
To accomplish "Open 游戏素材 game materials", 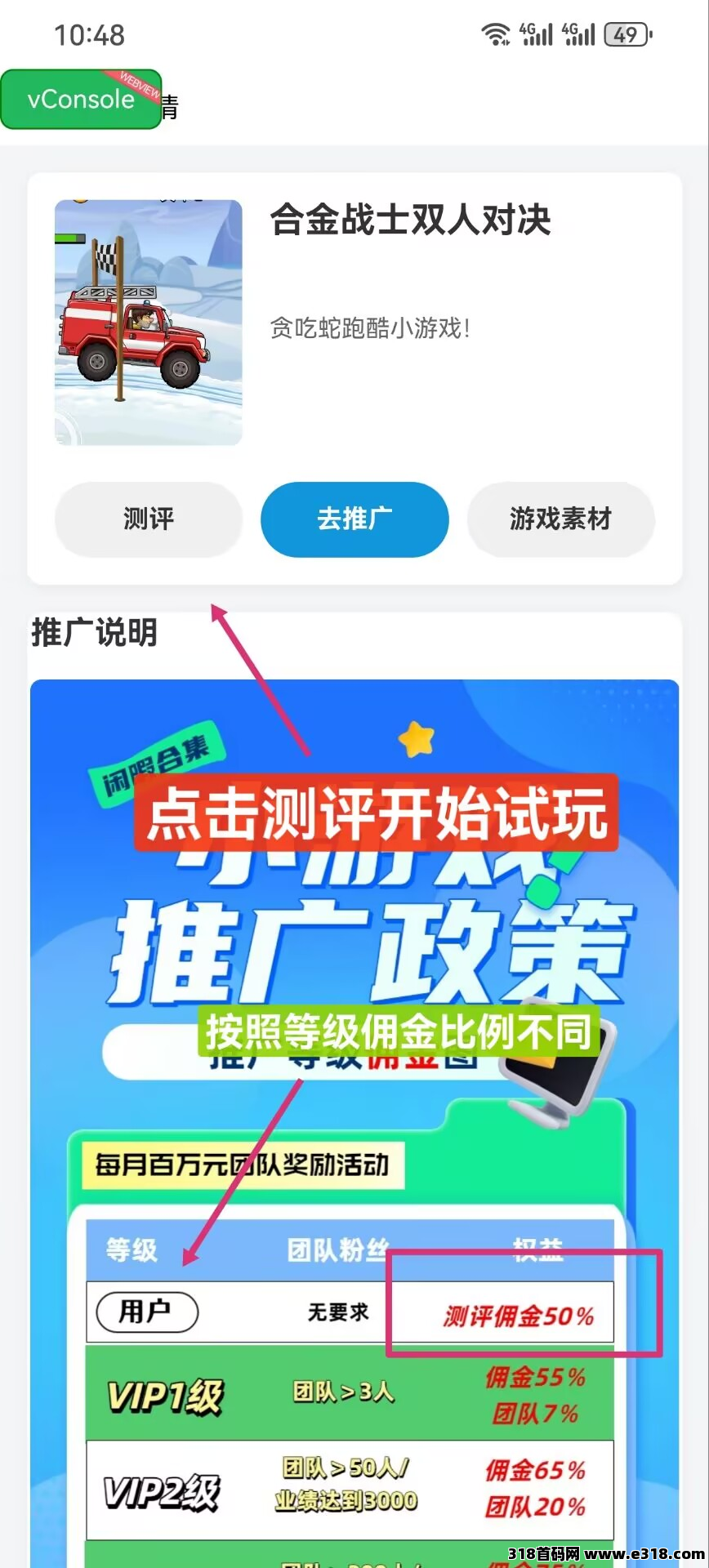I will [560, 519].
